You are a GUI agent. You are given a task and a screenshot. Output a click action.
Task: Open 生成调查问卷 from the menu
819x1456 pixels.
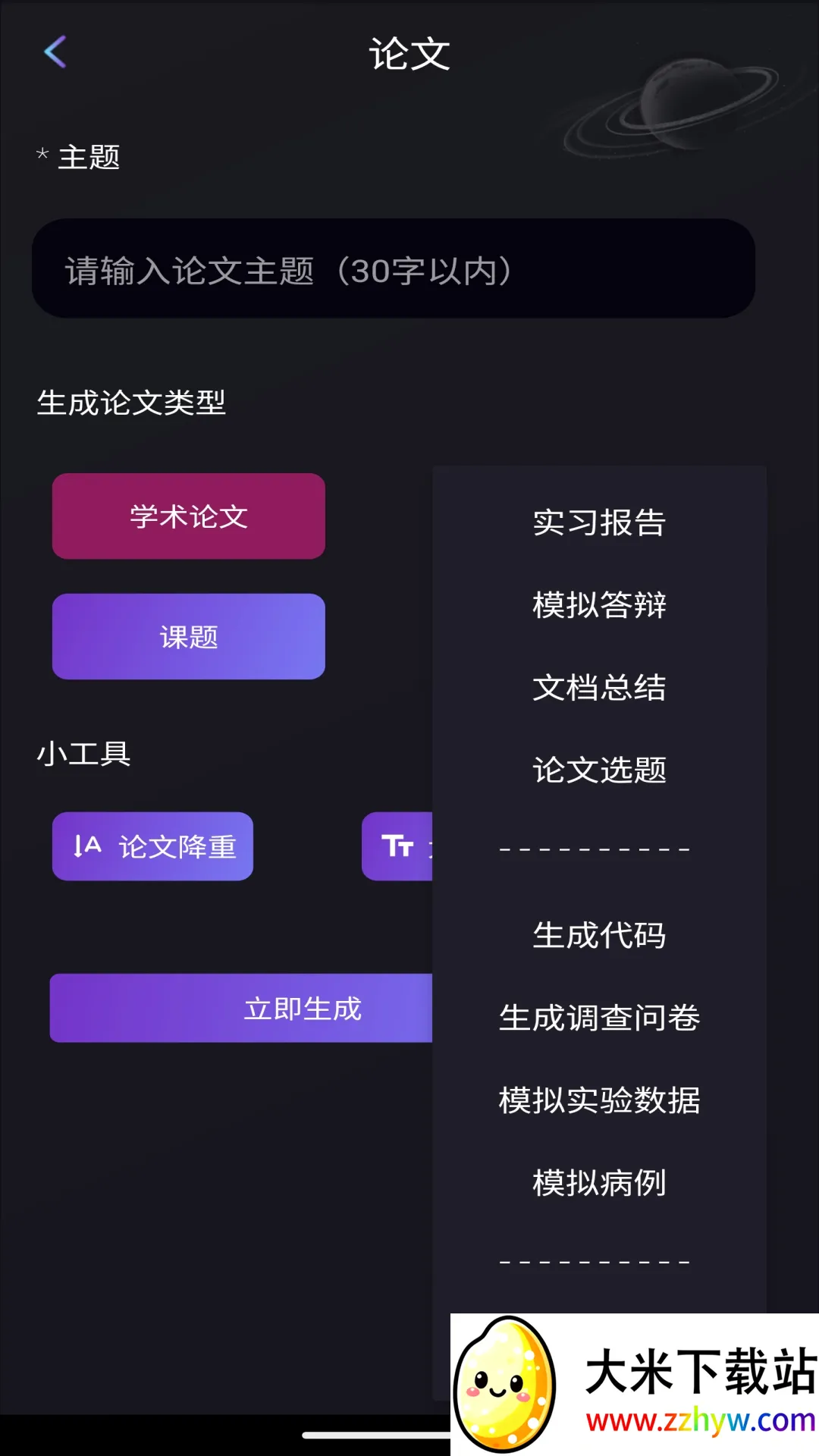[599, 1018]
